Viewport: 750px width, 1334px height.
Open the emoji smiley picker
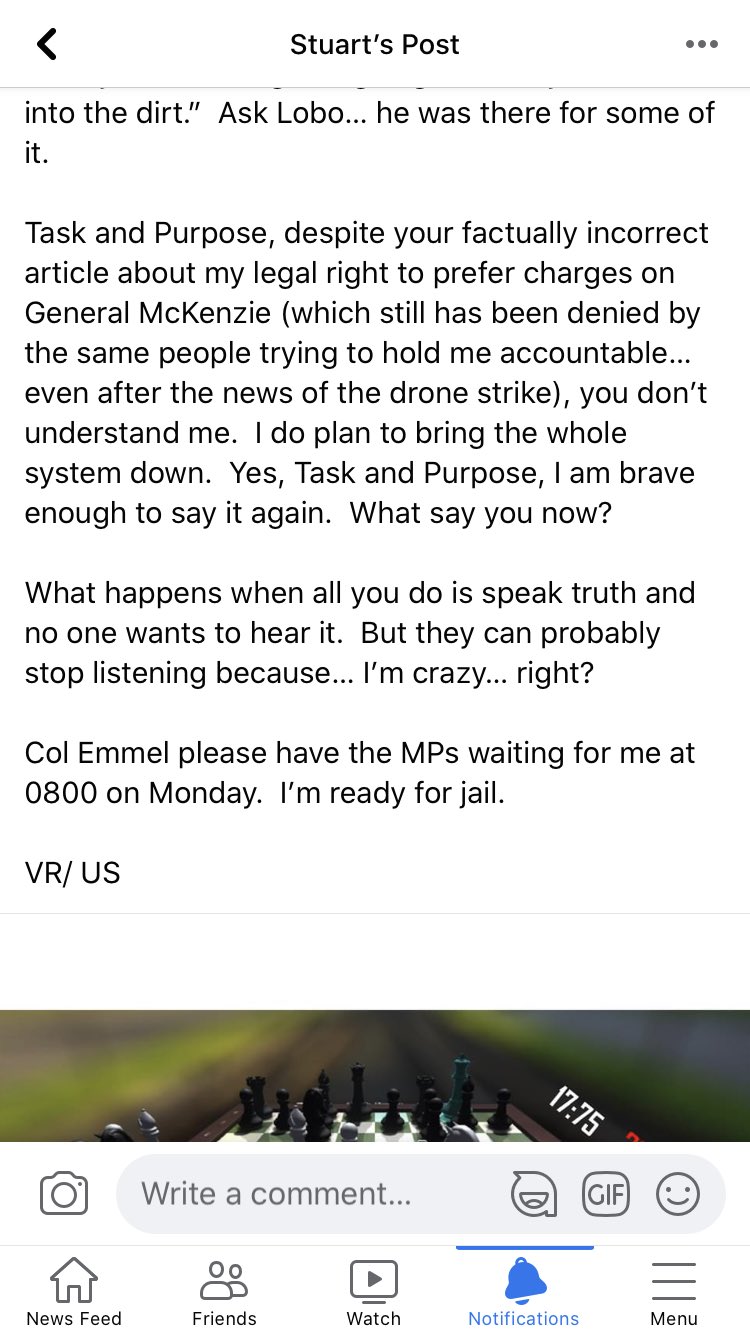(678, 1194)
